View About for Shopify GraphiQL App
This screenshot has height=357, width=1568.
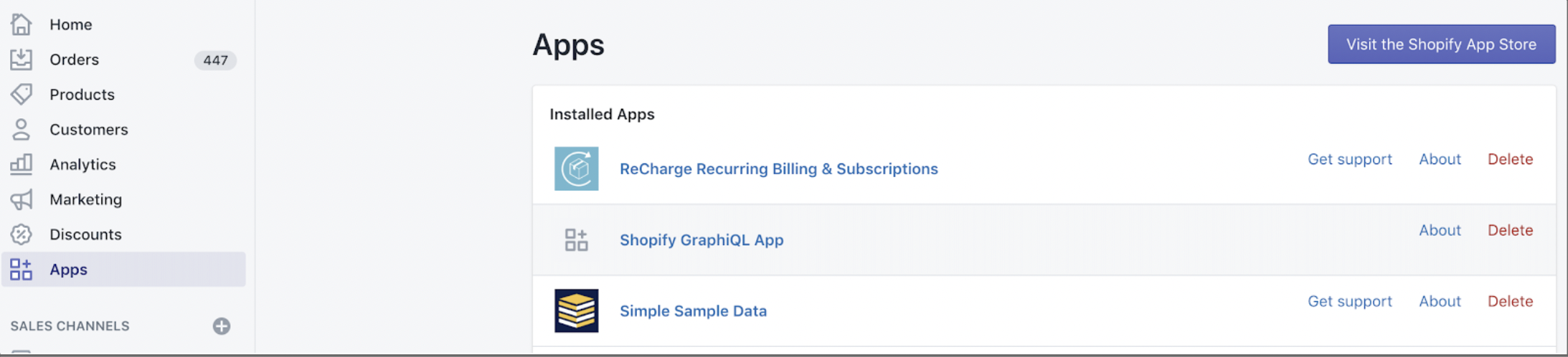point(1440,230)
